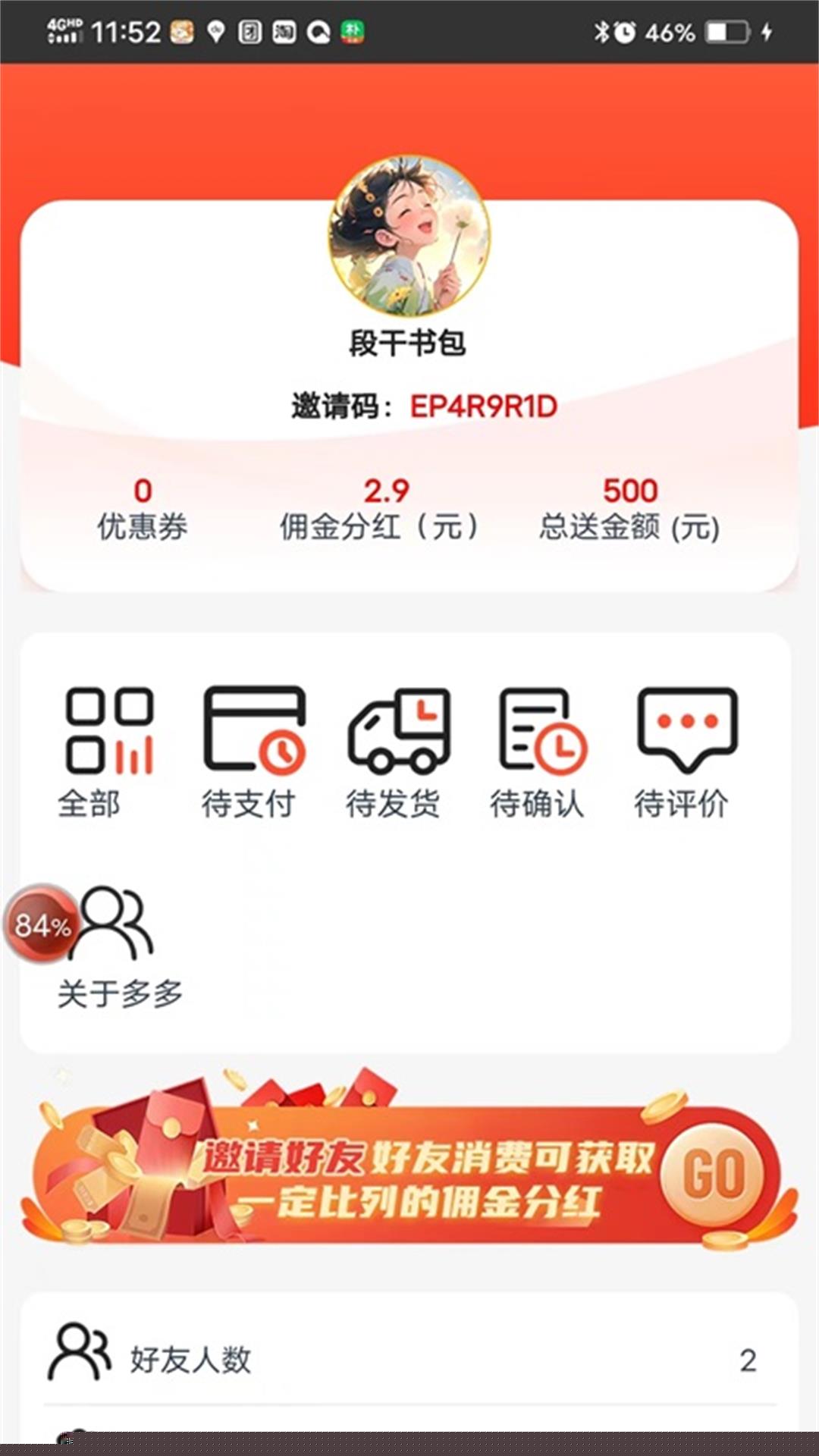
Task: Go to 待评价 orders to review
Action: click(682, 751)
